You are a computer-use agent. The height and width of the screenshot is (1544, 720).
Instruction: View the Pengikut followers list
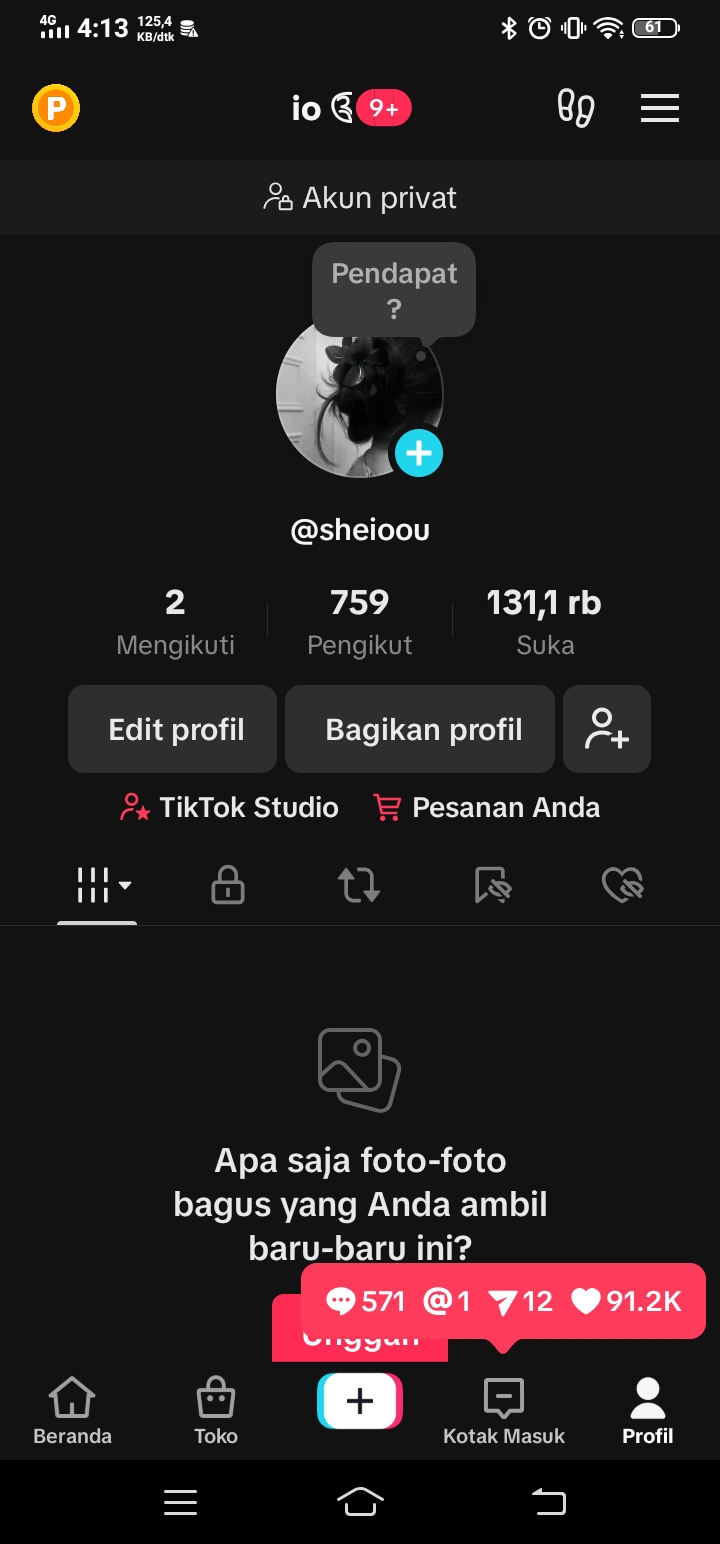click(360, 621)
